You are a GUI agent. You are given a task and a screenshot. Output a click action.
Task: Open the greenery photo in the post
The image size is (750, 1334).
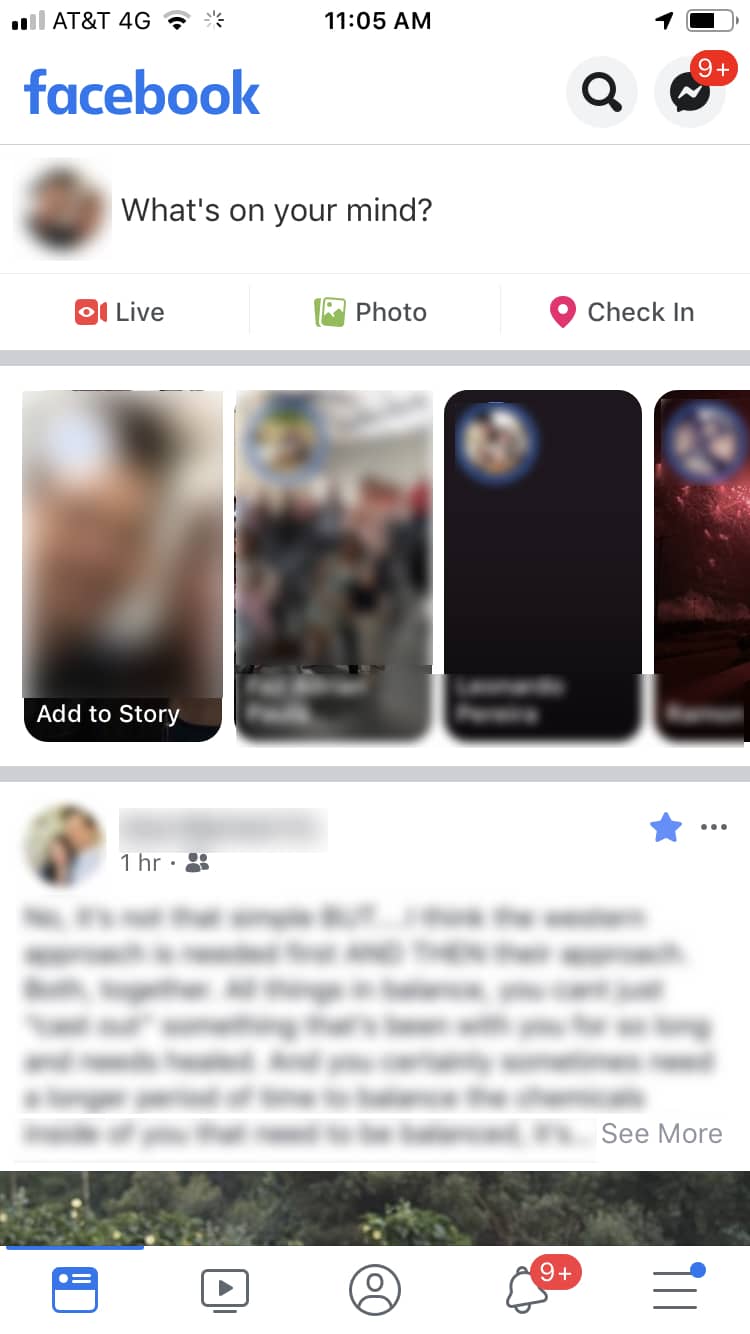[375, 1207]
